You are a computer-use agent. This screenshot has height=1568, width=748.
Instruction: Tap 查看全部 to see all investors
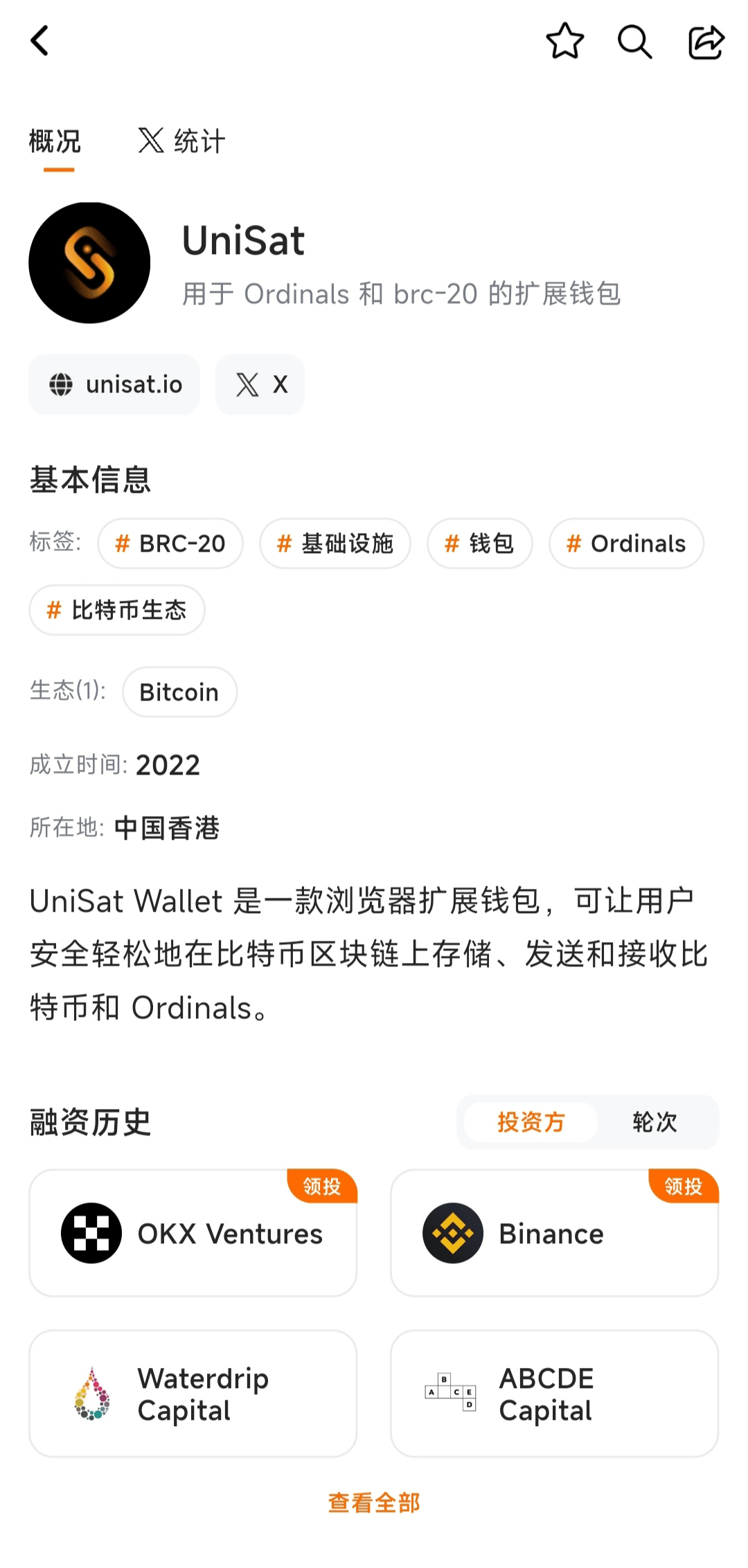click(x=374, y=1503)
